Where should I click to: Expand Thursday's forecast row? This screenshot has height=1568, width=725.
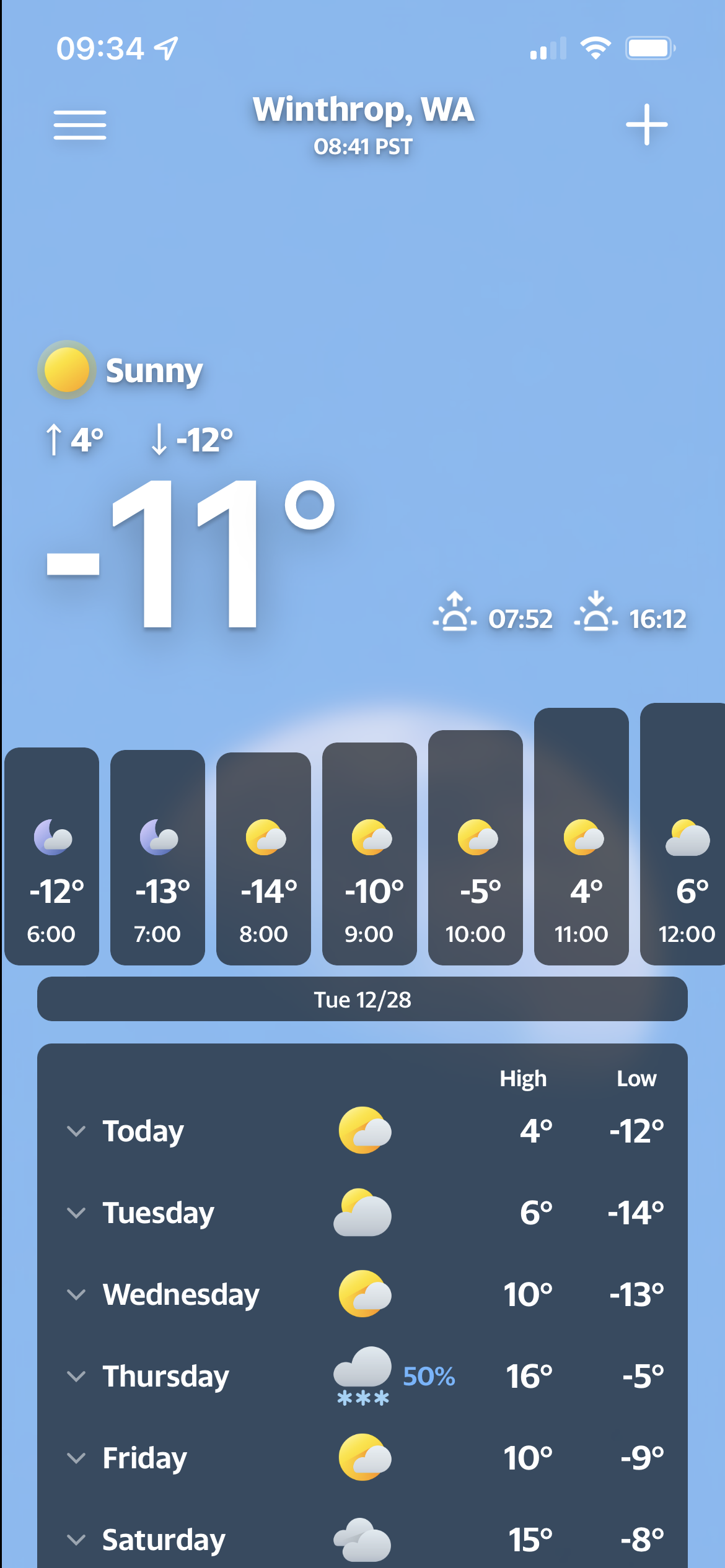tap(76, 1376)
